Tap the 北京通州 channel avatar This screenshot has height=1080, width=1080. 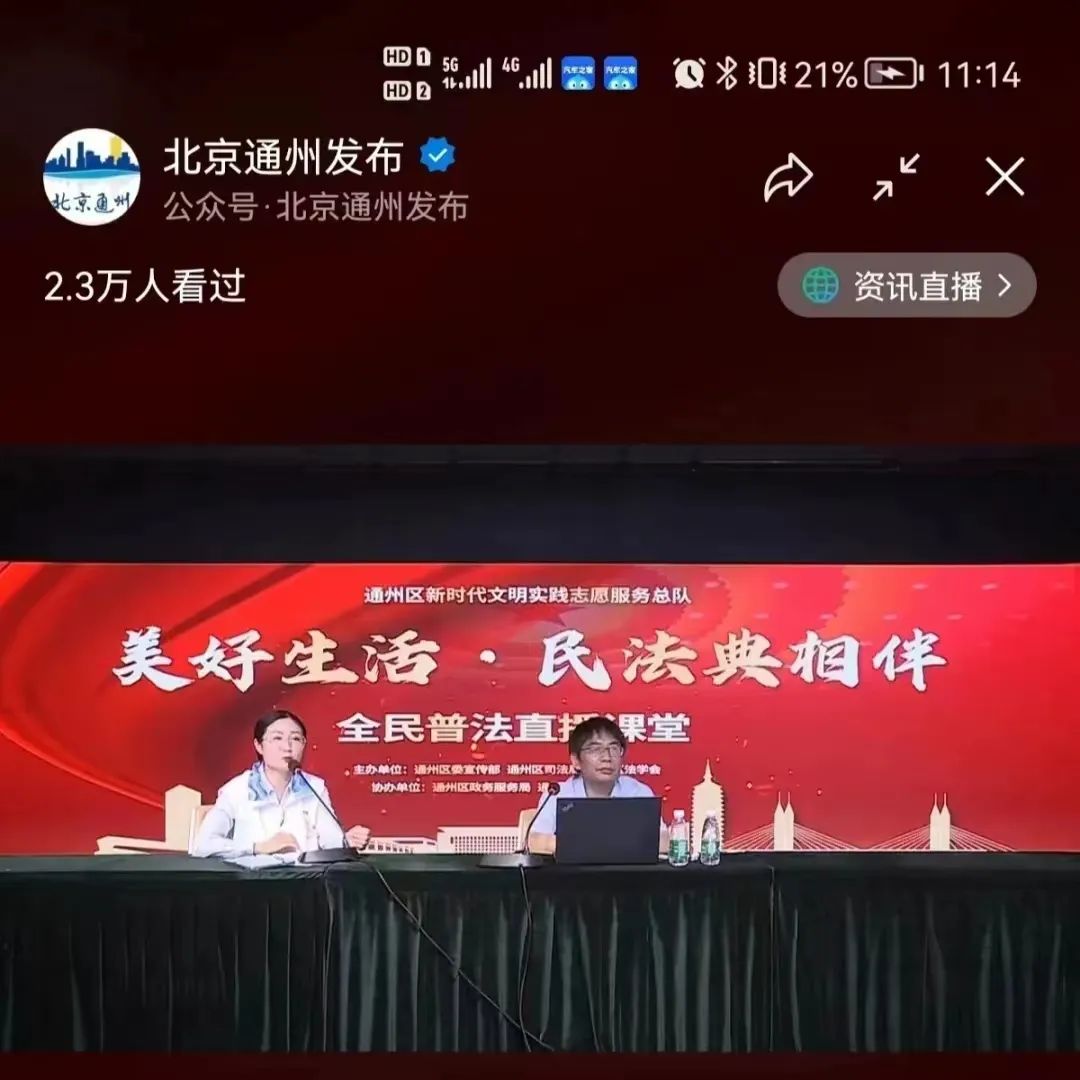point(92,177)
